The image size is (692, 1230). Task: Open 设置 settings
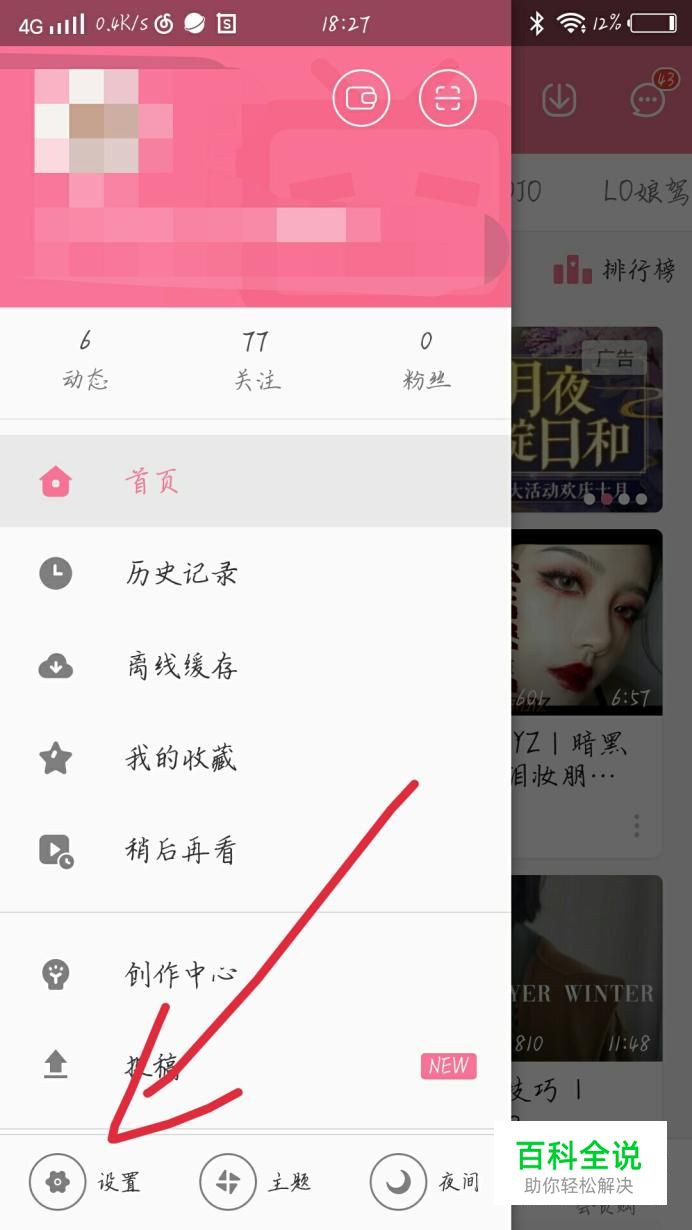pos(85,1182)
